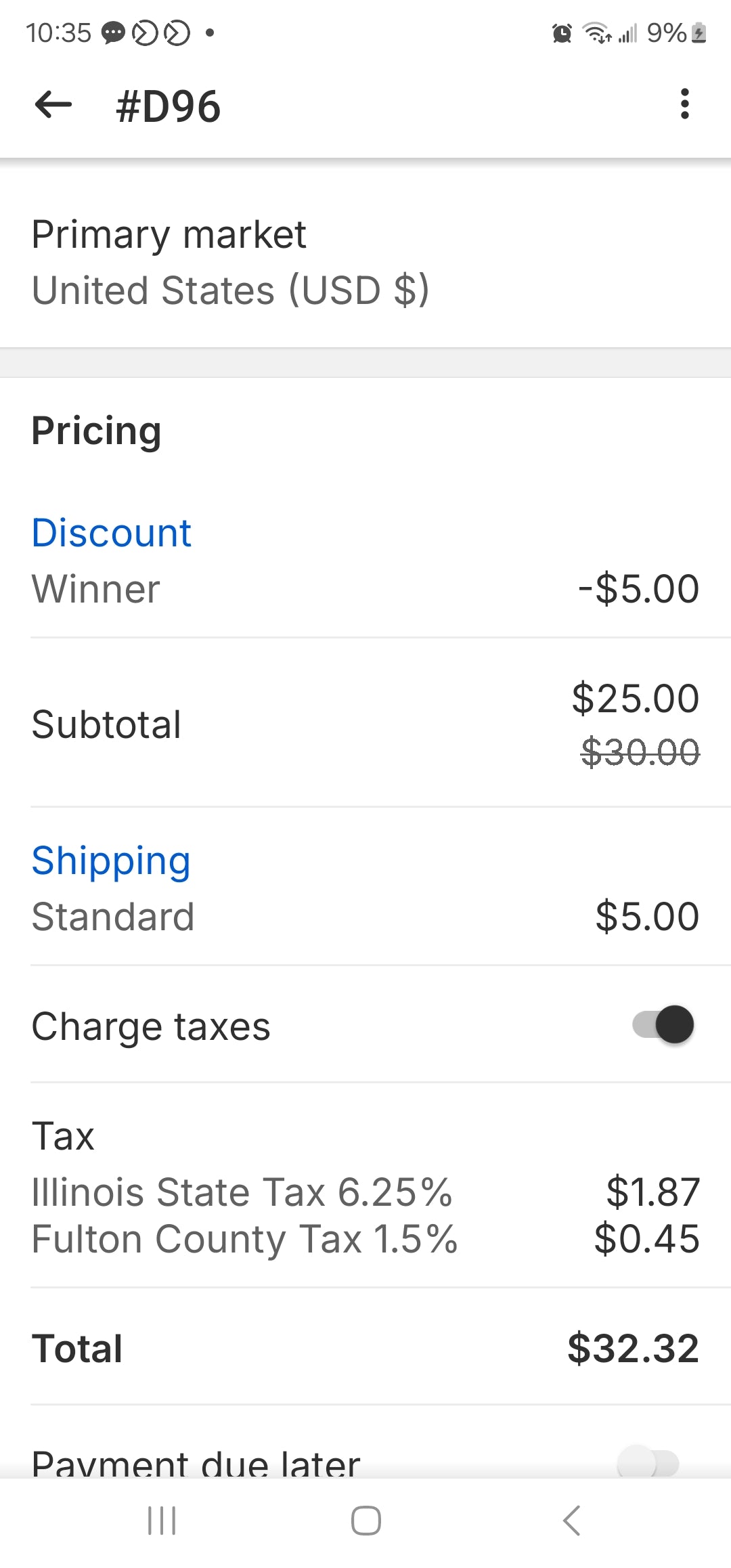This screenshot has width=731, height=1568.
Task: Open the Shipping options link
Action: click(110, 861)
